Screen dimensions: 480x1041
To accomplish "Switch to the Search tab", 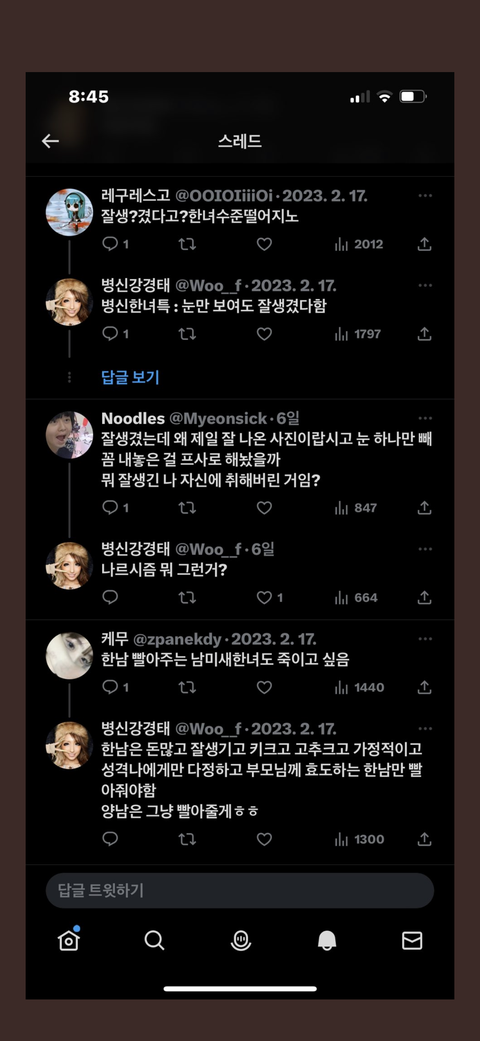I will pyautogui.click(x=154, y=940).
